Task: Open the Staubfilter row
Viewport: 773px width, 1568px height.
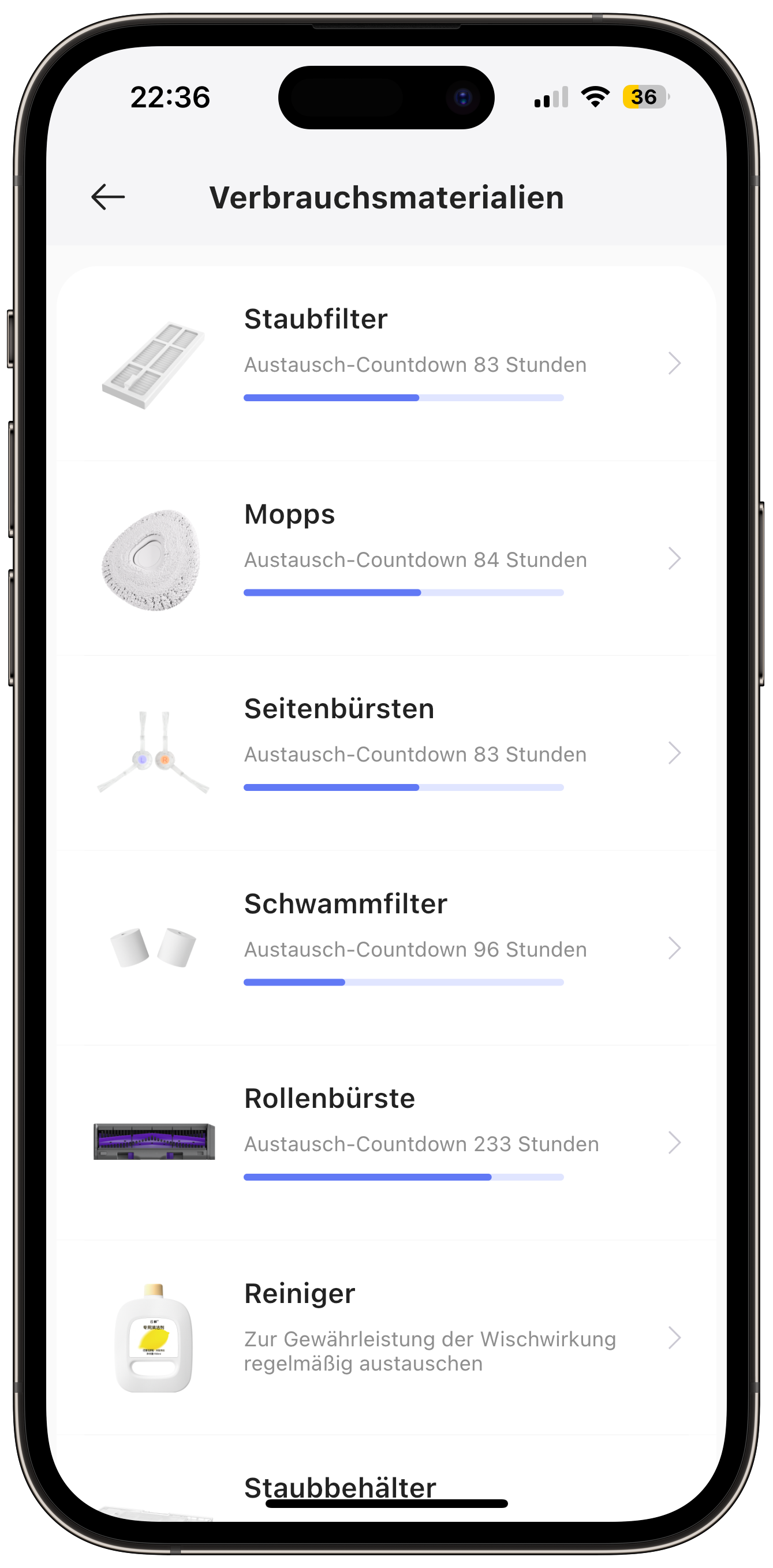Action: pyautogui.click(x=387, y=363)
